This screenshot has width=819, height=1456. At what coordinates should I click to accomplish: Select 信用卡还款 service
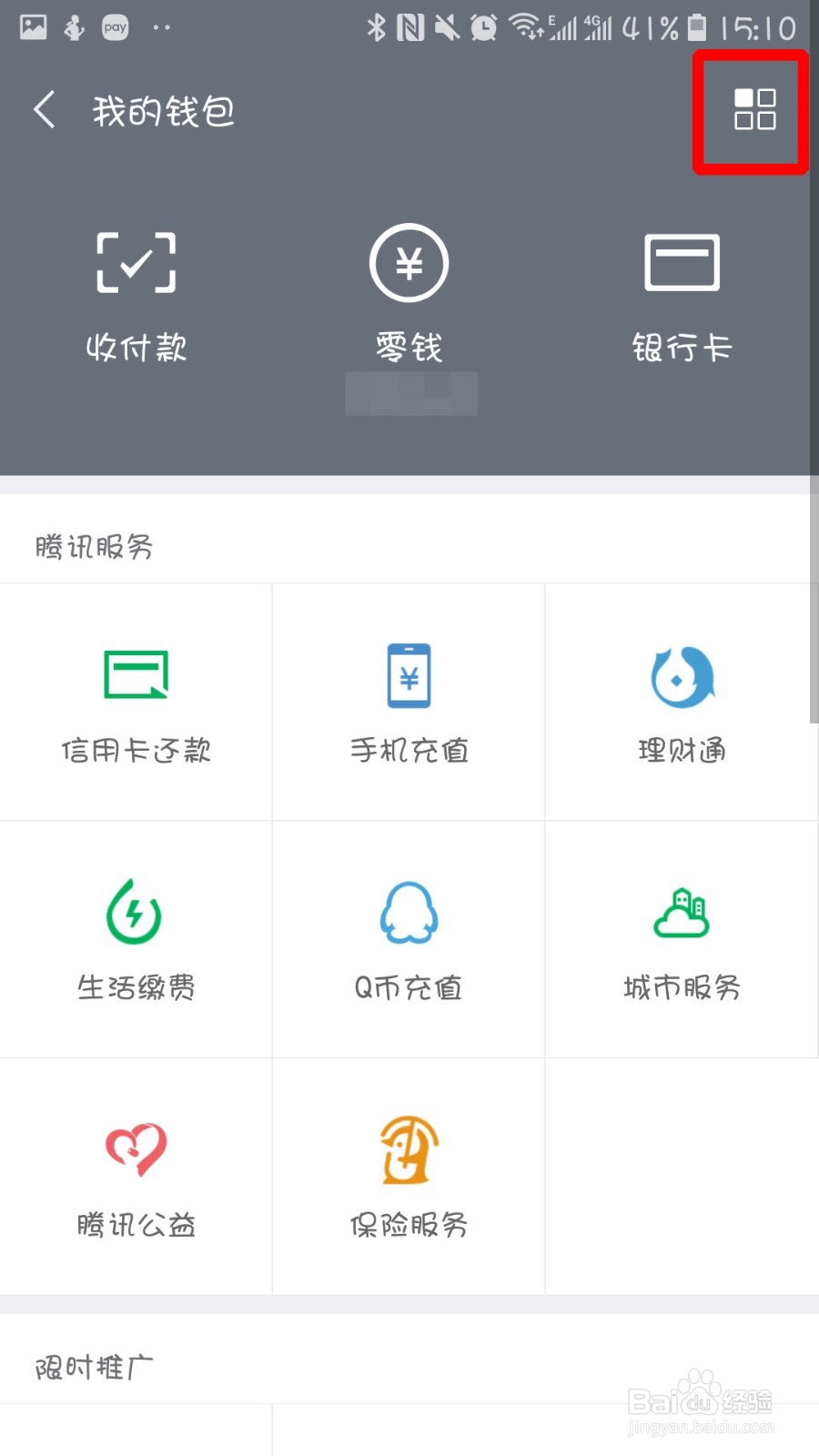136,703
